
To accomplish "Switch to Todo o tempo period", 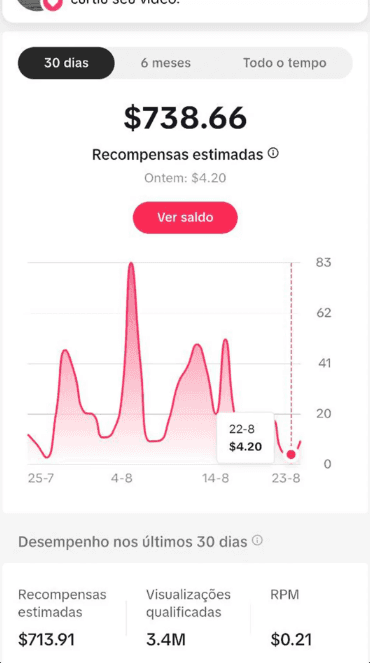I will point(285,63).
